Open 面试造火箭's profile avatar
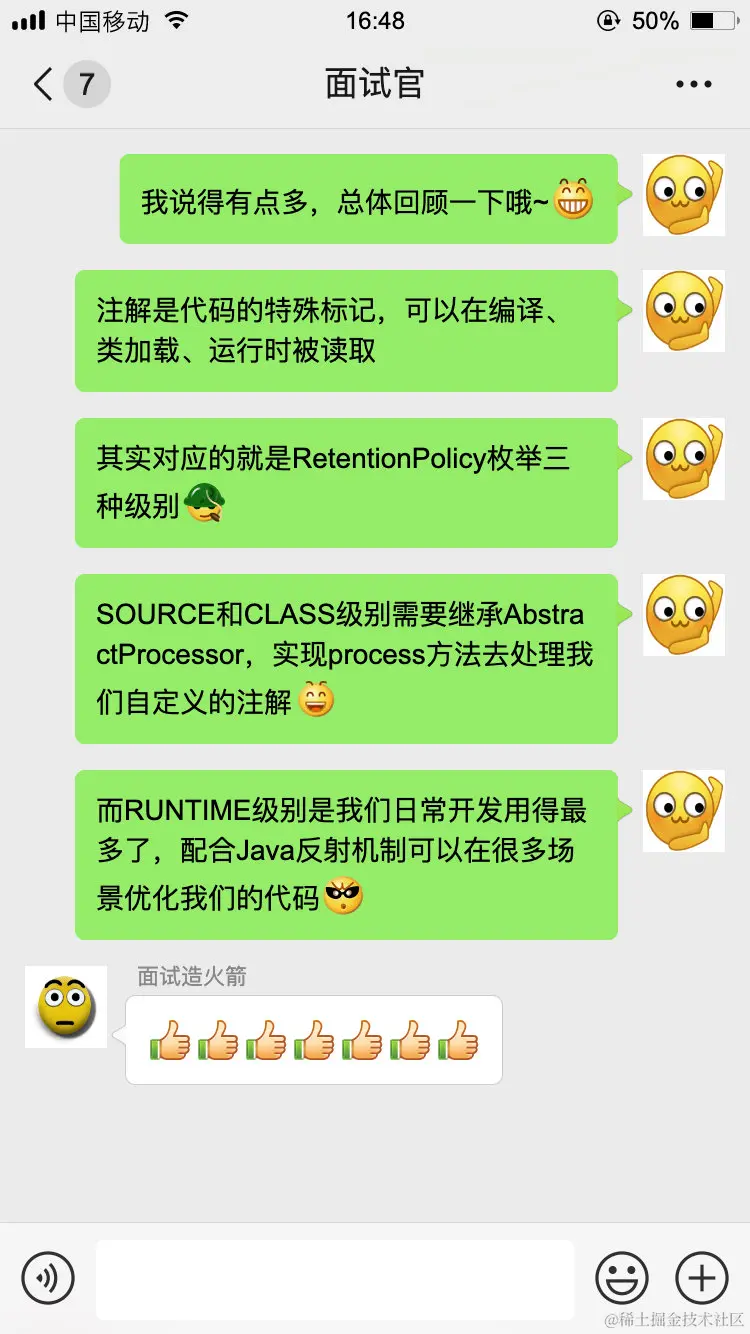750x1334 pixels. pos(66,1006)
